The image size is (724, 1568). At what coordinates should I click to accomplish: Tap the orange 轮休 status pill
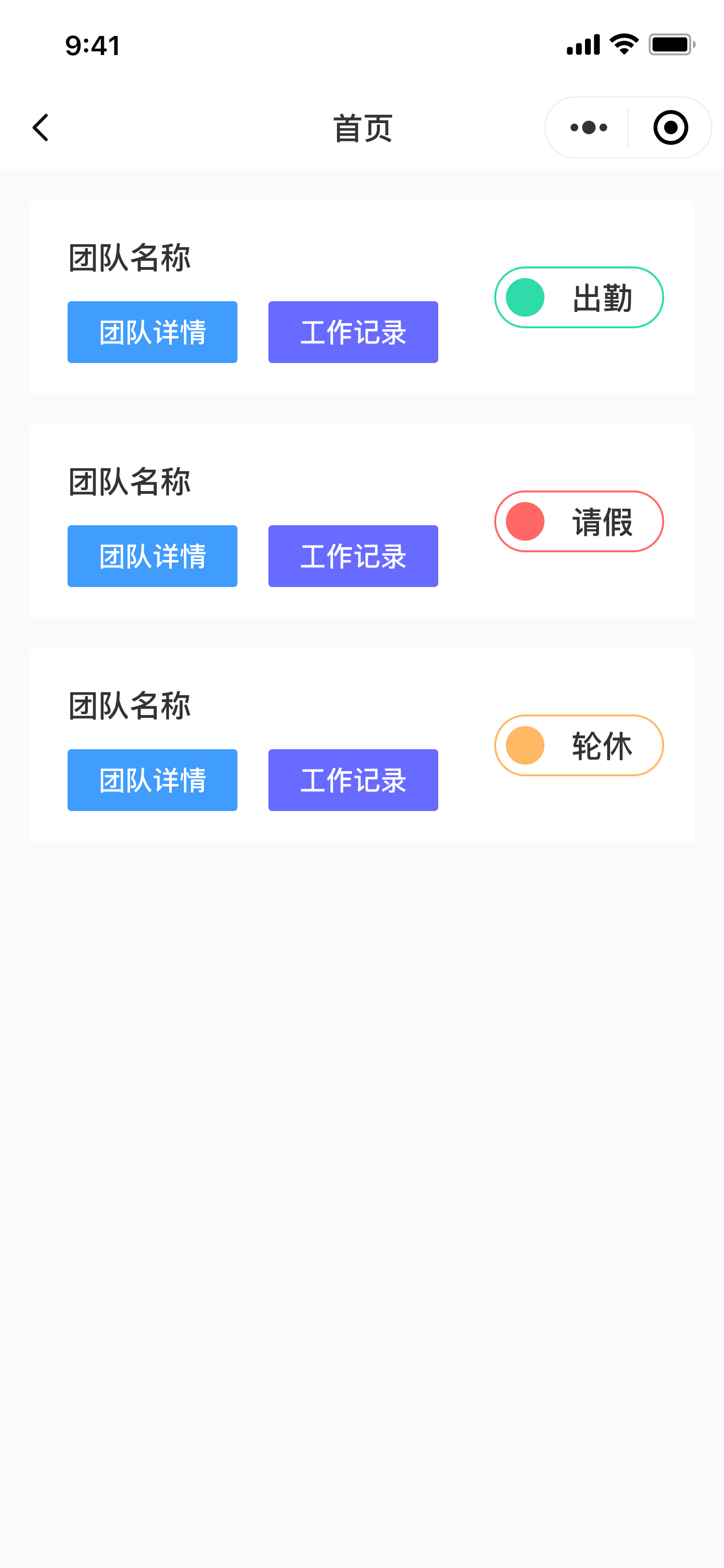point(579,746)
